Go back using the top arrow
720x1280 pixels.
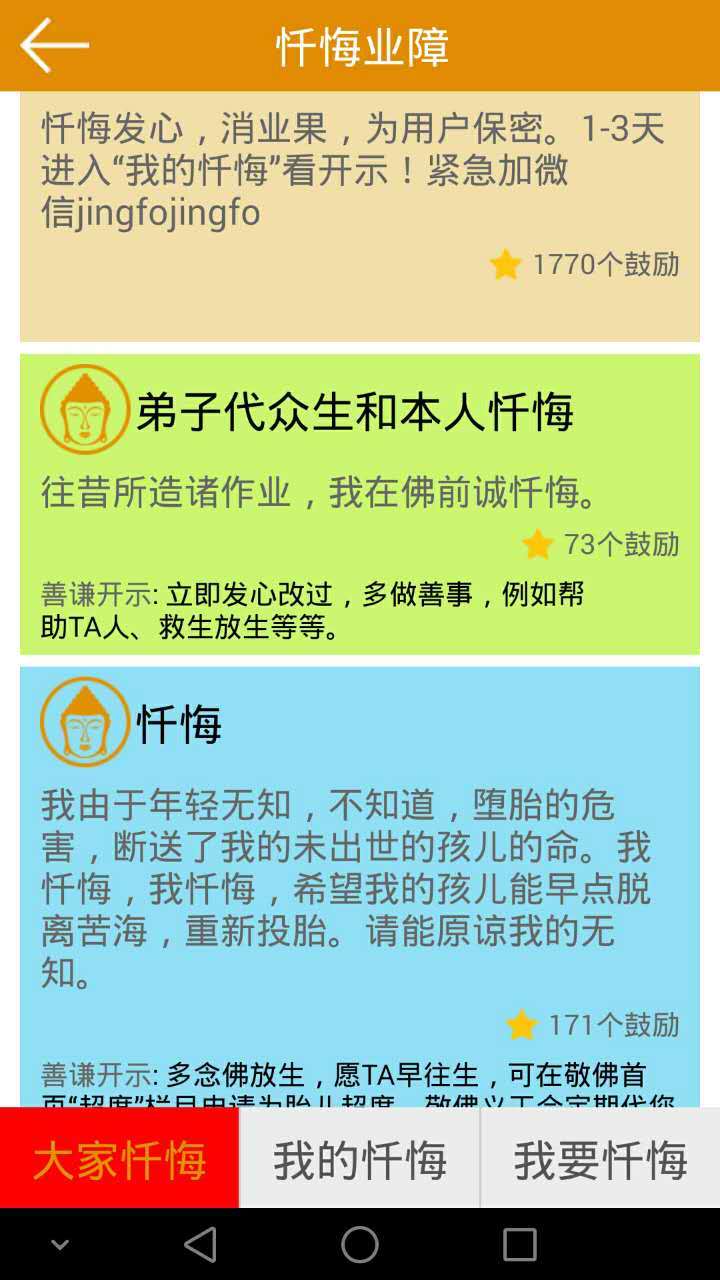[x=55, y=45]
